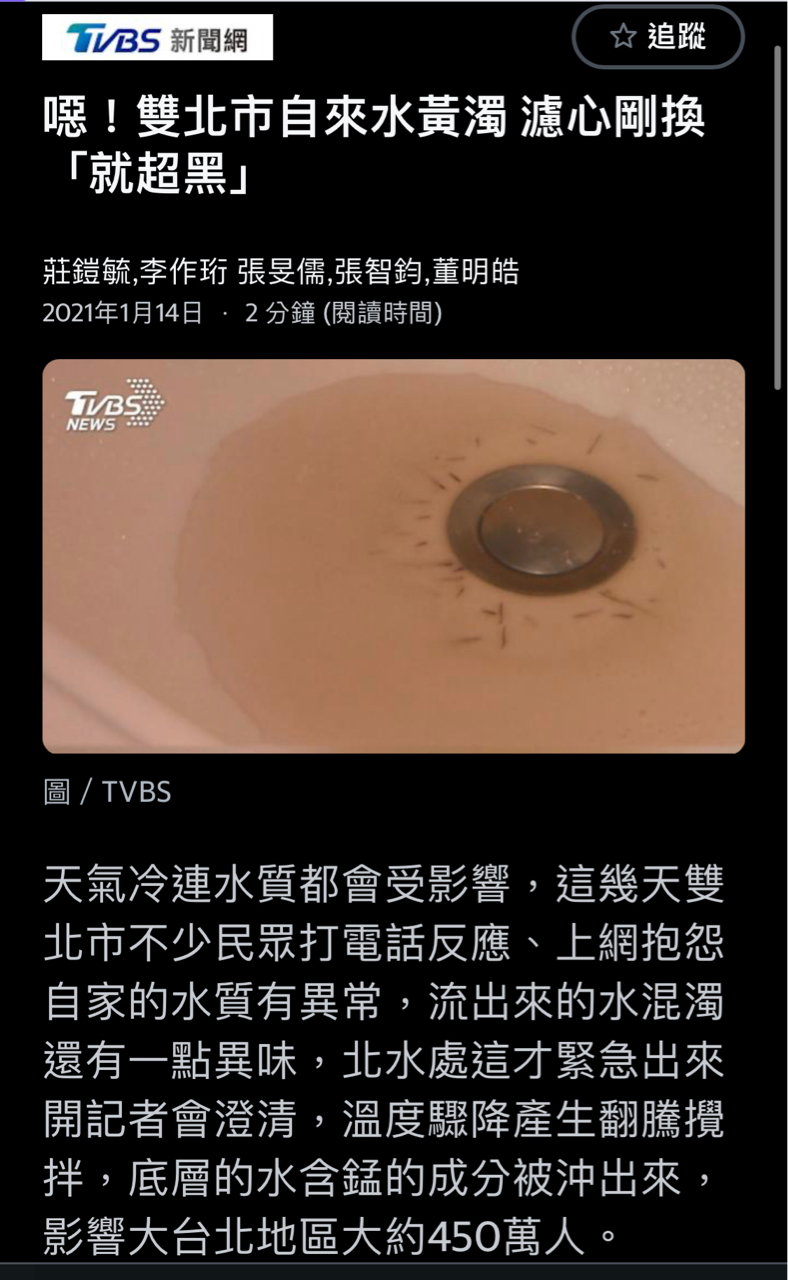This screenshot has width=788, height=1280.
Task: Open the TVBS 新聞網 publisher logo
Action: (x=157, y=38)
